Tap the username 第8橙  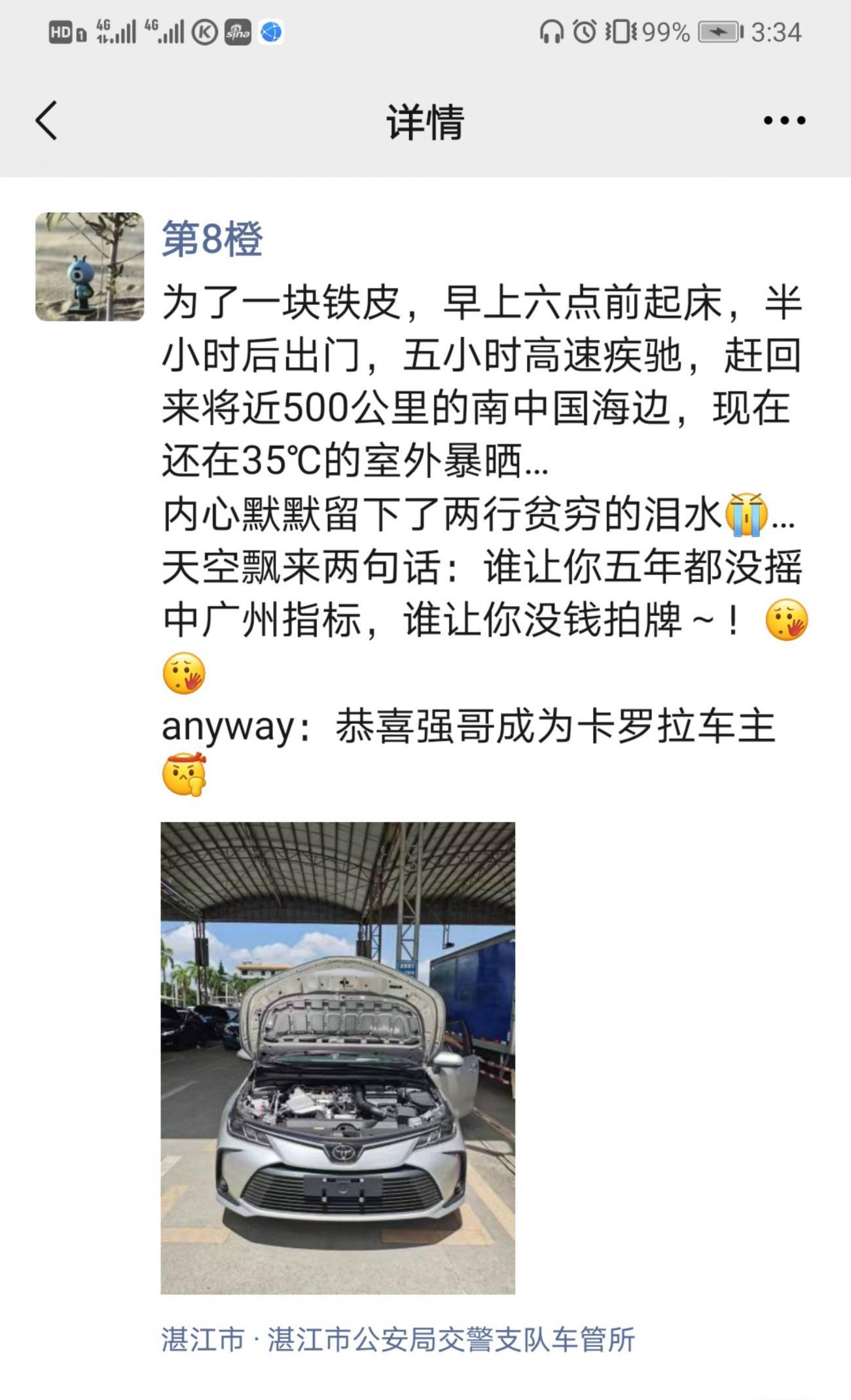coord(213,240)
